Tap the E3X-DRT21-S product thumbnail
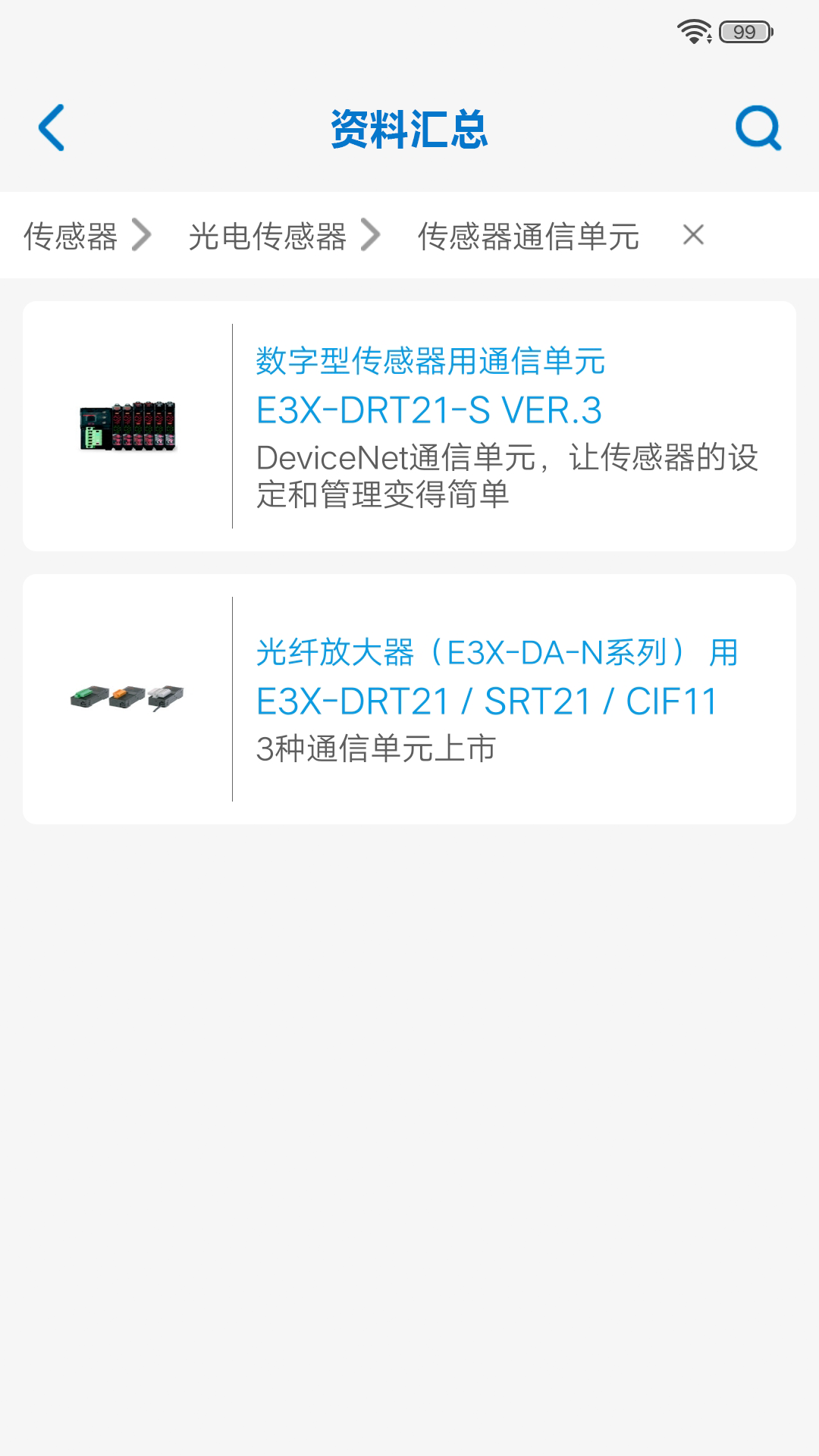The width and height of the screenshot is (819, 1456). (x=129, y=425)
